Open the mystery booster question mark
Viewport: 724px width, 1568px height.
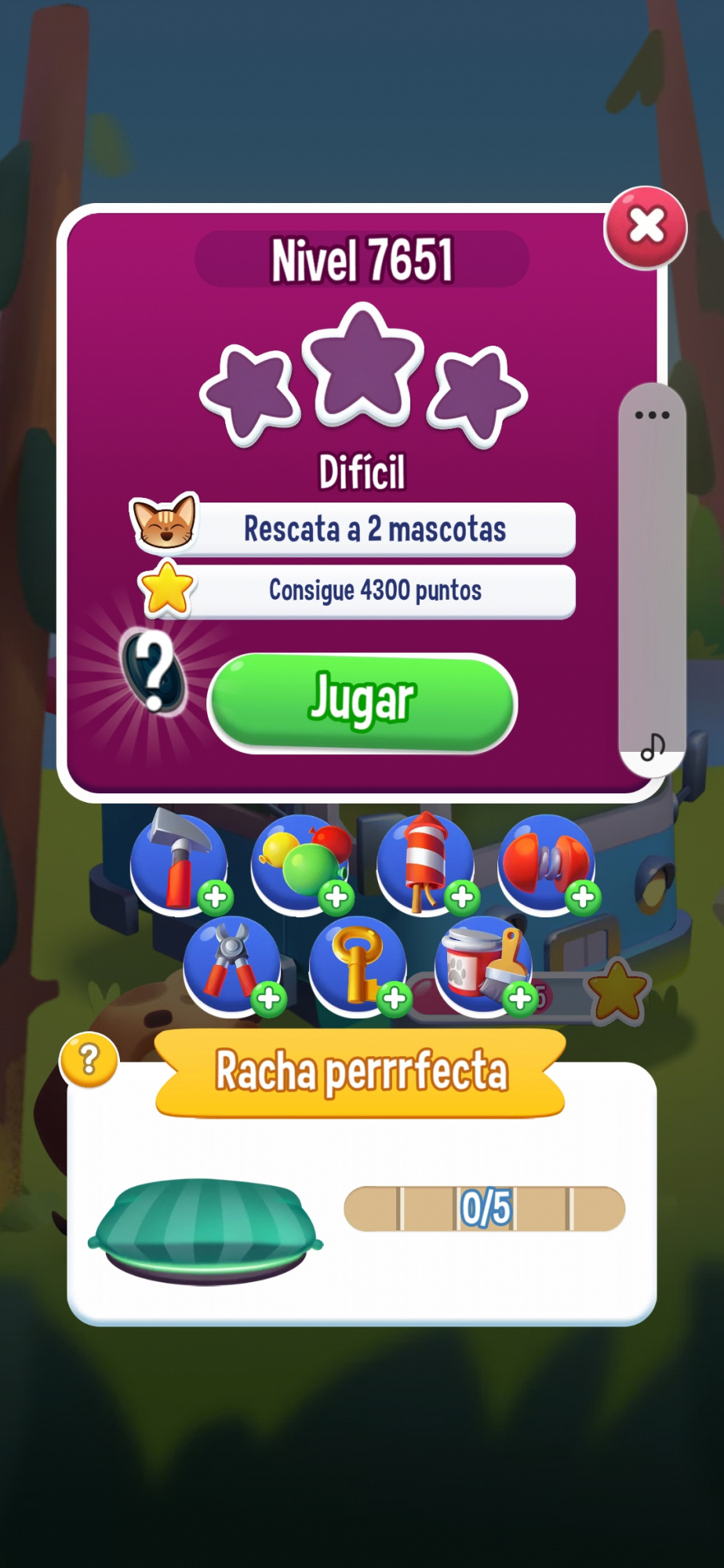point(155,672)
